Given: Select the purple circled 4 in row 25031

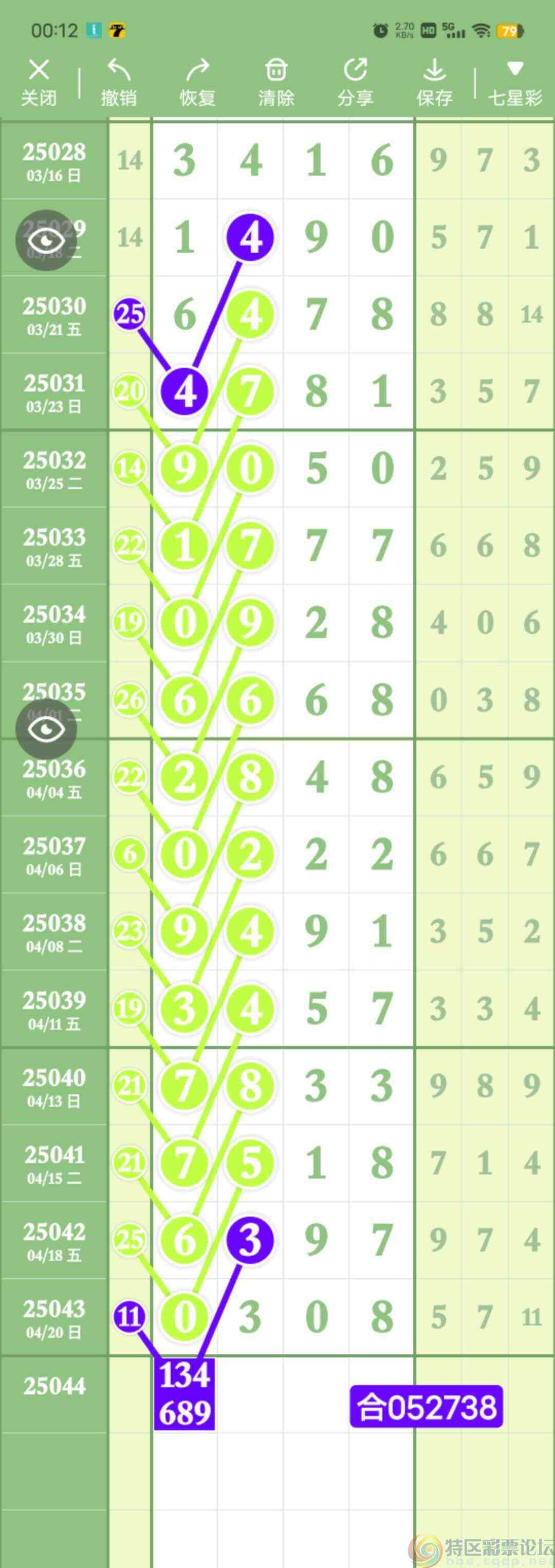Looking at the screenshot, I should point(186,392).
